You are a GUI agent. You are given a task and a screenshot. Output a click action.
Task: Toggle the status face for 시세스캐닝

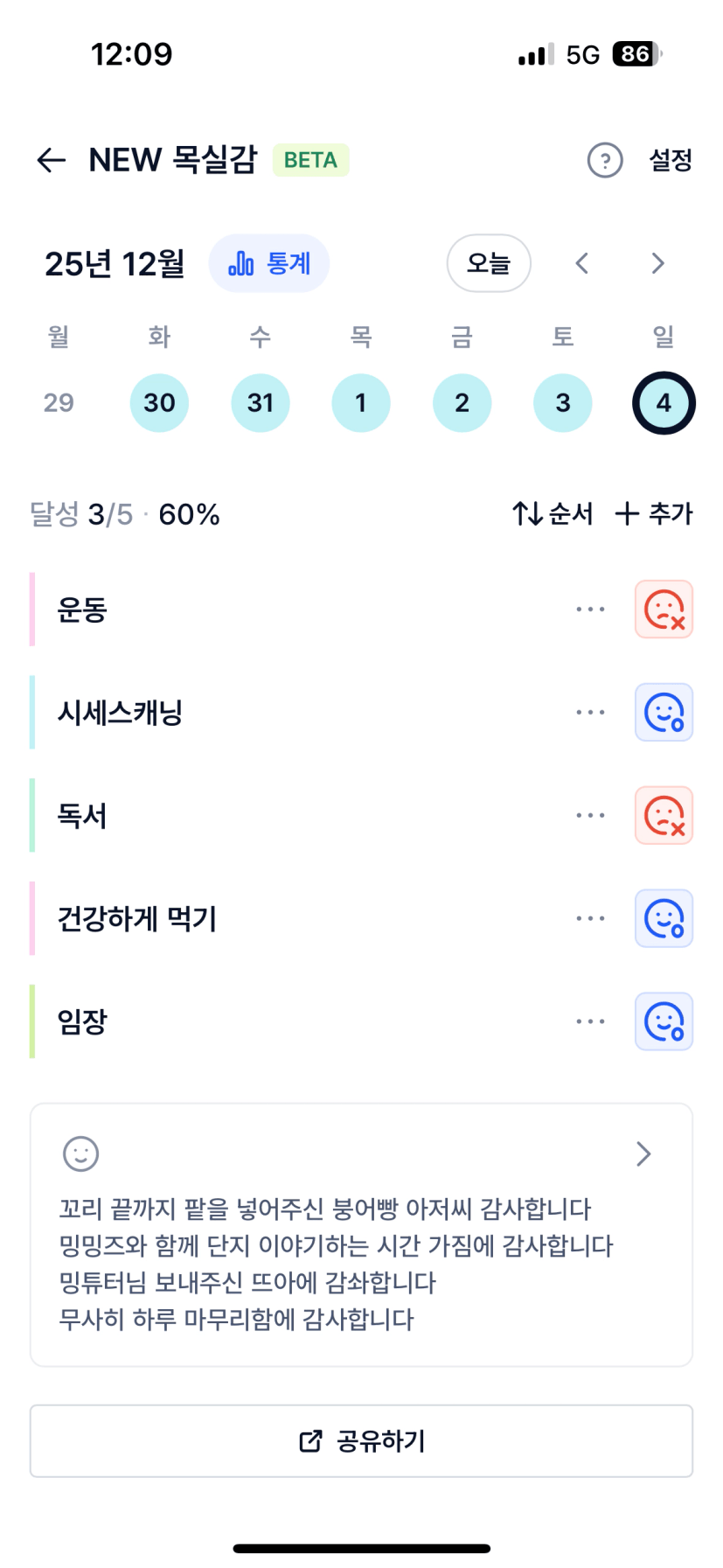(664, 713)
